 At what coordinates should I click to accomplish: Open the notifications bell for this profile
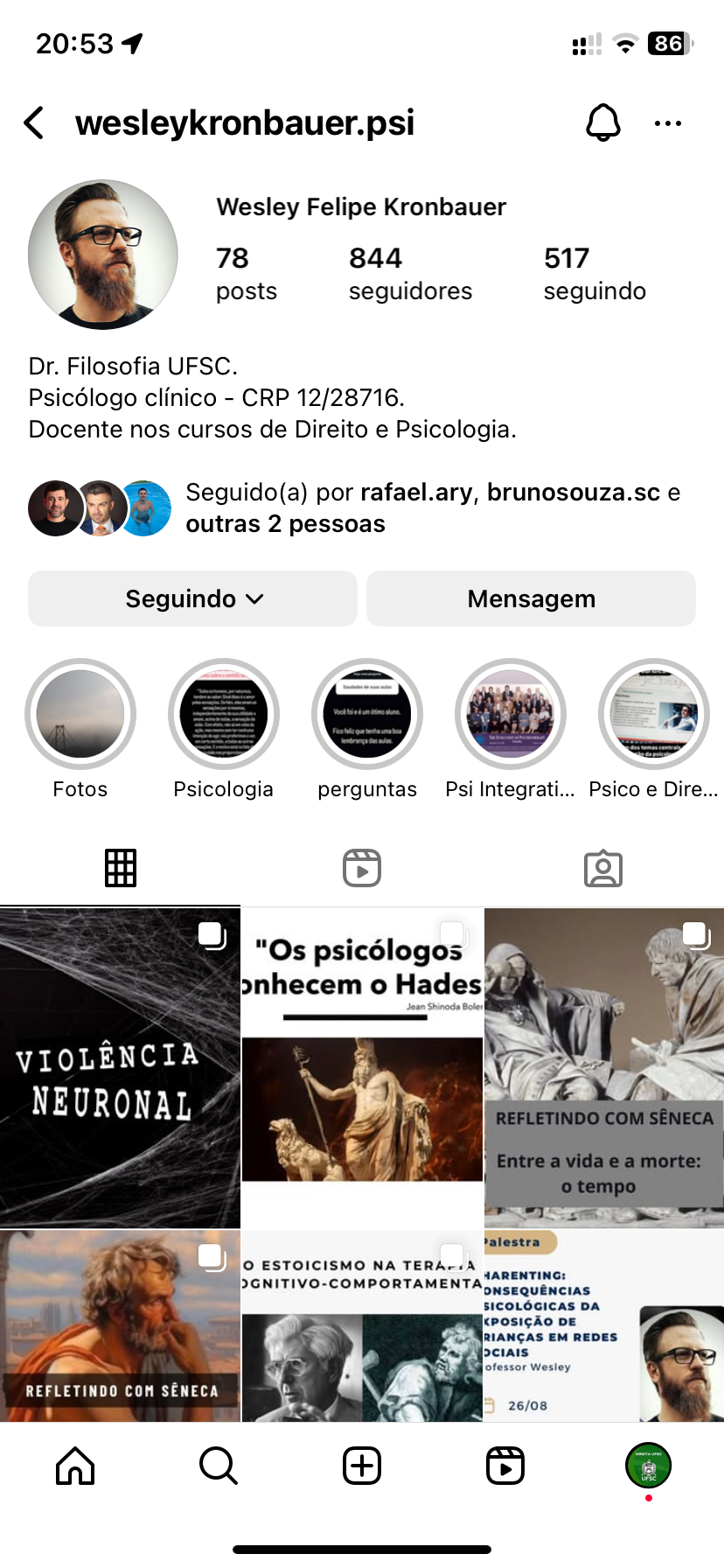(x=602, y=123)
